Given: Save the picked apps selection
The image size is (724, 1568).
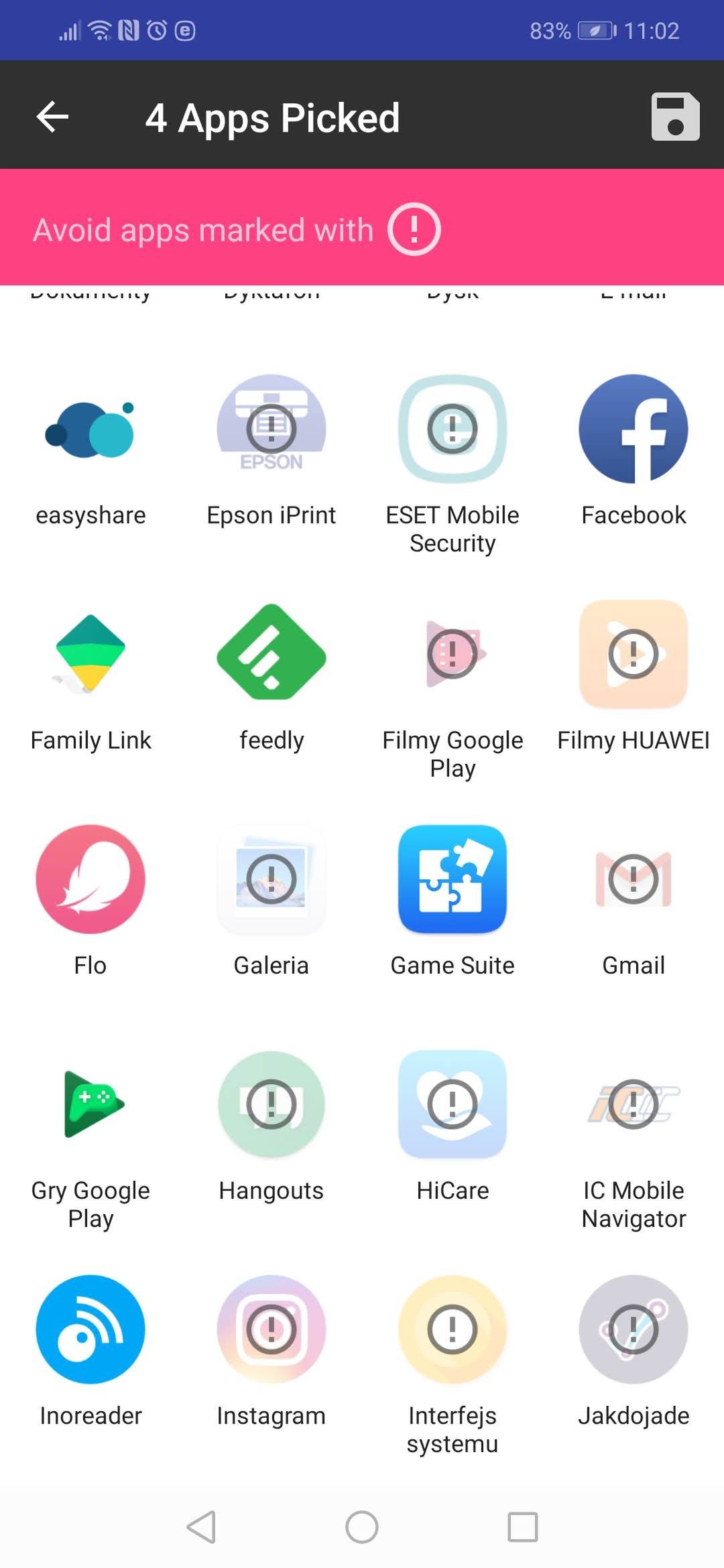Looking at the screenshot, I should point(675,117).
